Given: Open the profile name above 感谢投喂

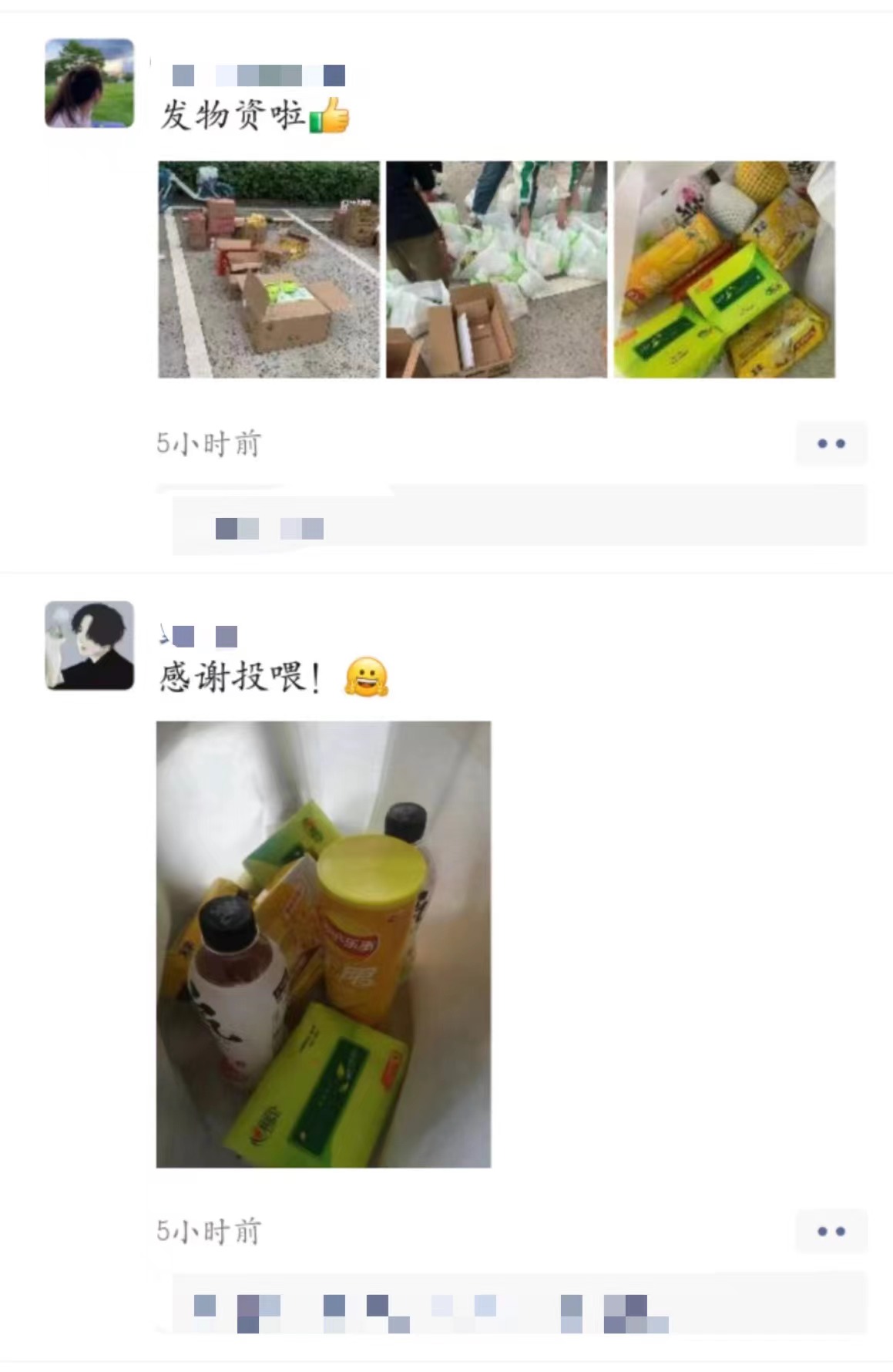Looking at the screenshot, I should pyautogui.click(x=199, y=636).
